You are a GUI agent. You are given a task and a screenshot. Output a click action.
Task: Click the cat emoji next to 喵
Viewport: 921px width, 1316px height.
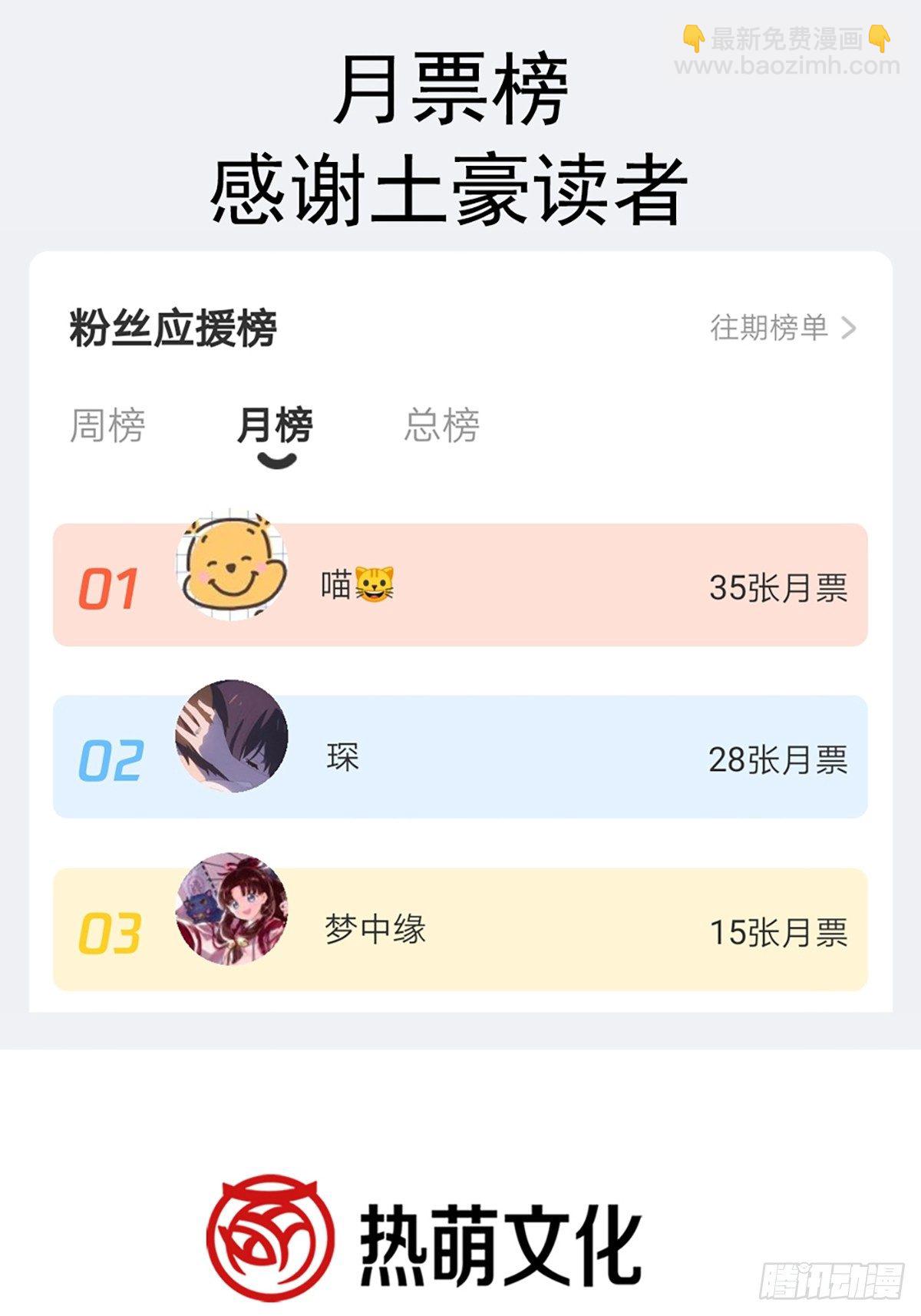(374, 585)
